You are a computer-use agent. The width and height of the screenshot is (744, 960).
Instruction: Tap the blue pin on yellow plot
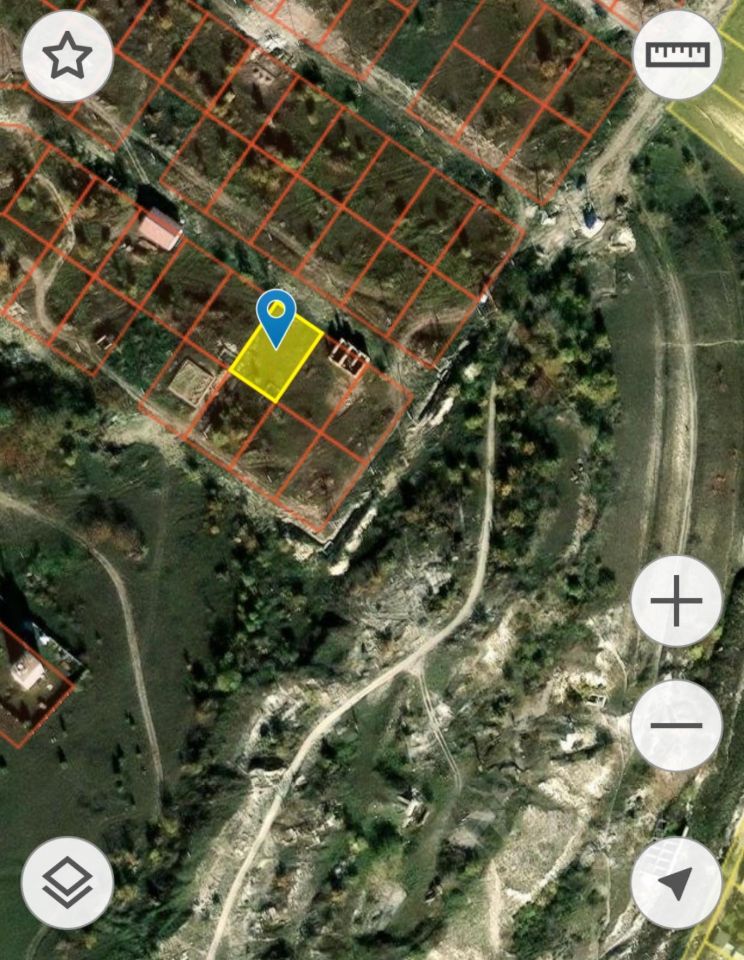pos(274,314)
